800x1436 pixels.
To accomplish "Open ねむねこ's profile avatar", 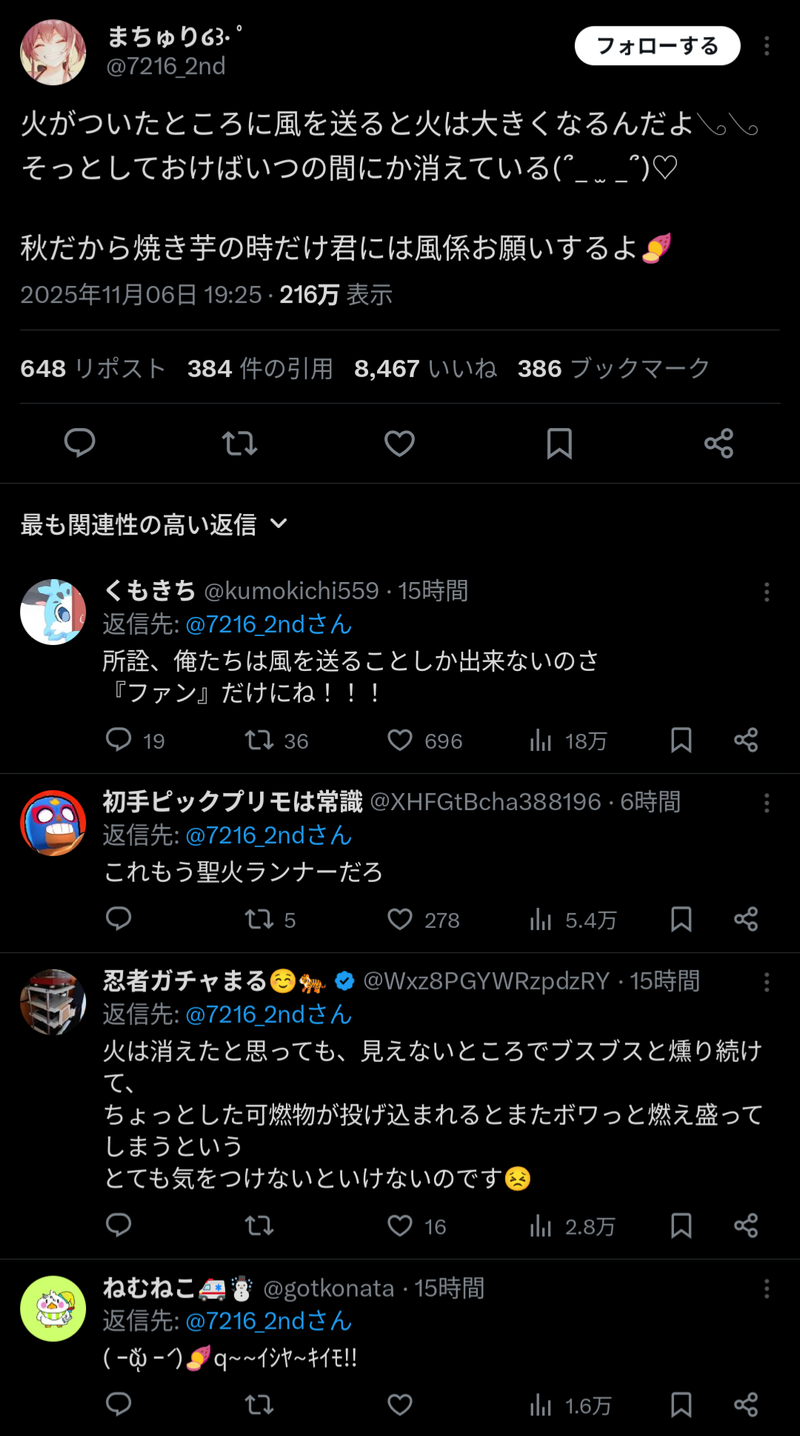I will coord(53,1308).
